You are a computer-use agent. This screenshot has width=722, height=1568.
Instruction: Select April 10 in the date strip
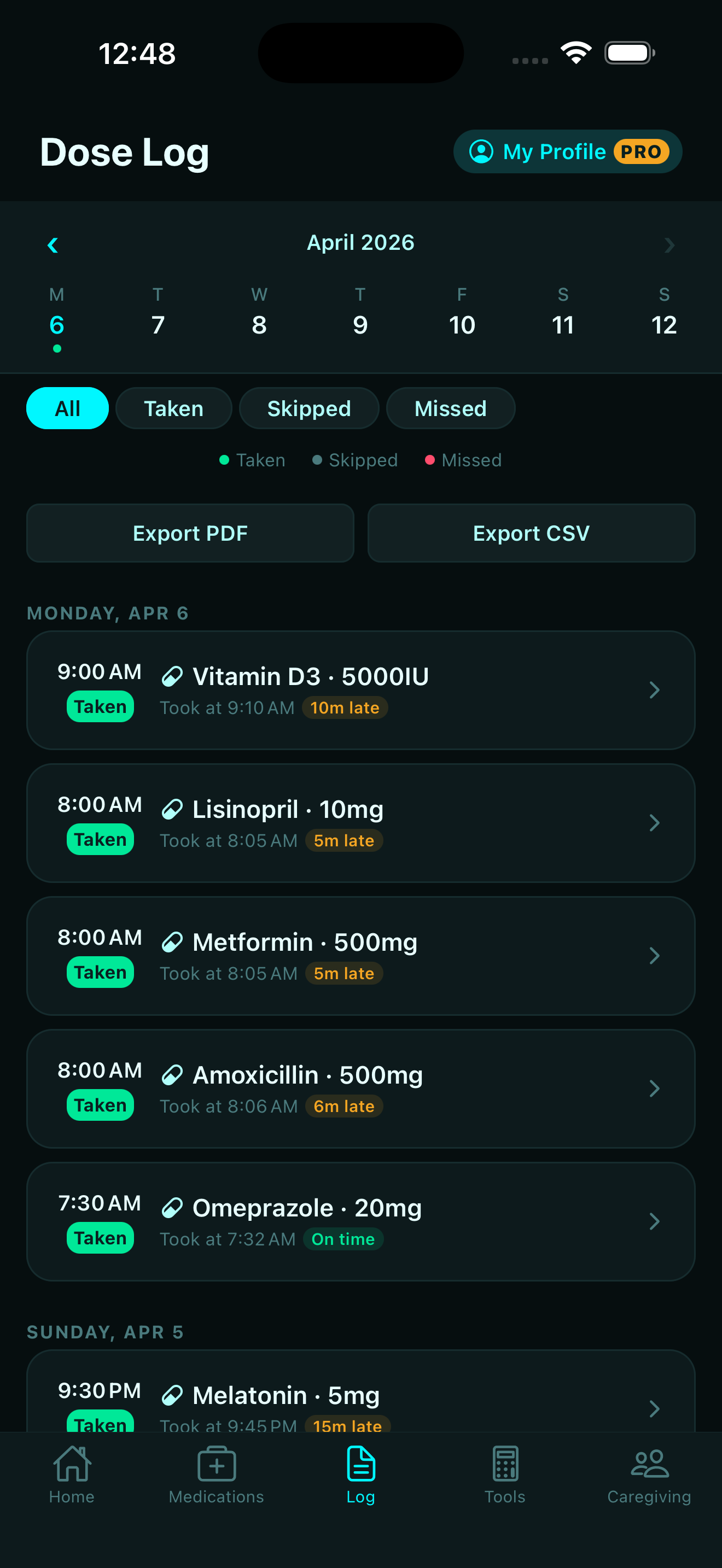tap(462, 324)
